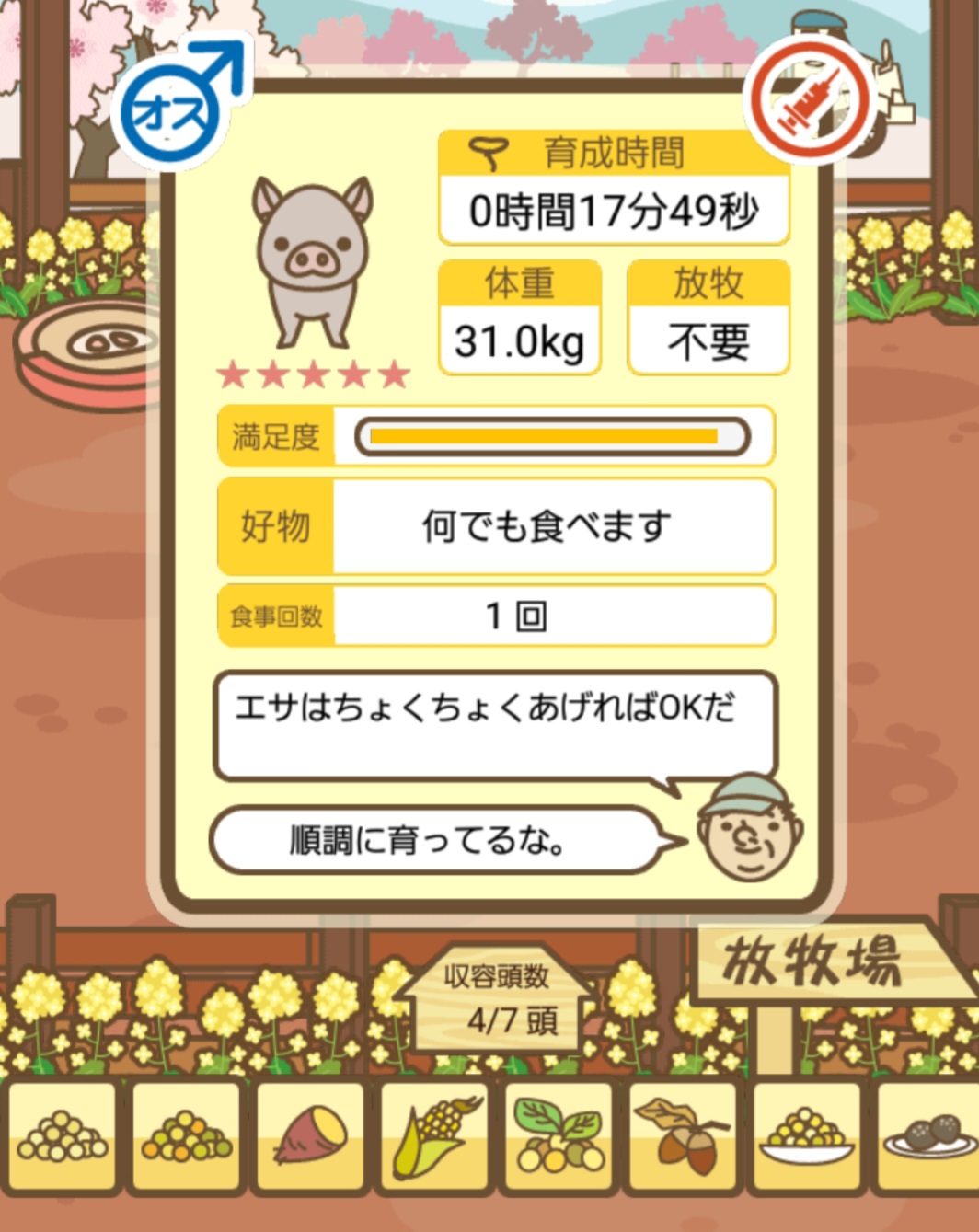Choose the acorn feed
This screenshot has height=1232, width=979.
point(684,1137)
